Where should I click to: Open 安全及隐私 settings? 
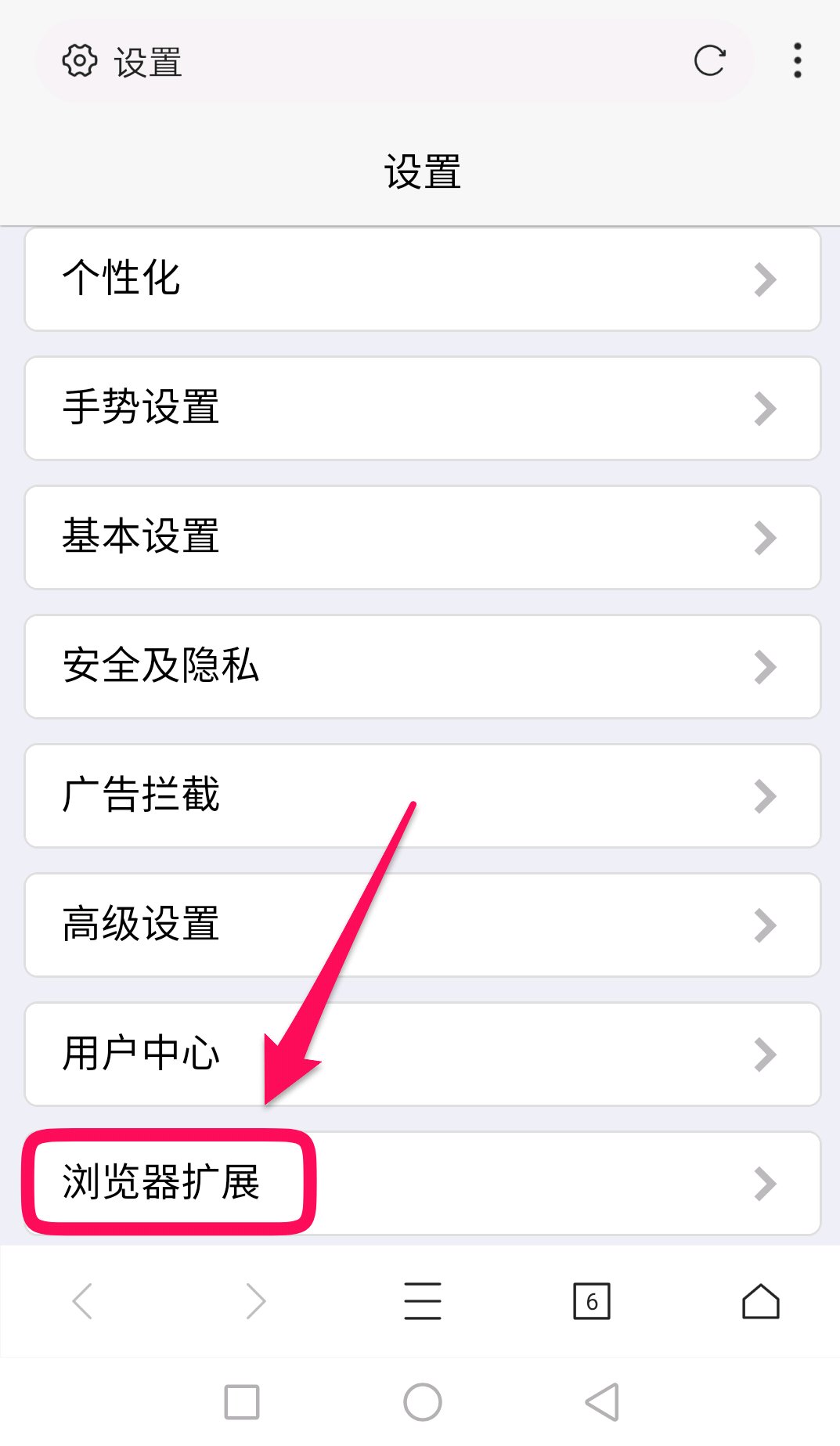point(423,667)
